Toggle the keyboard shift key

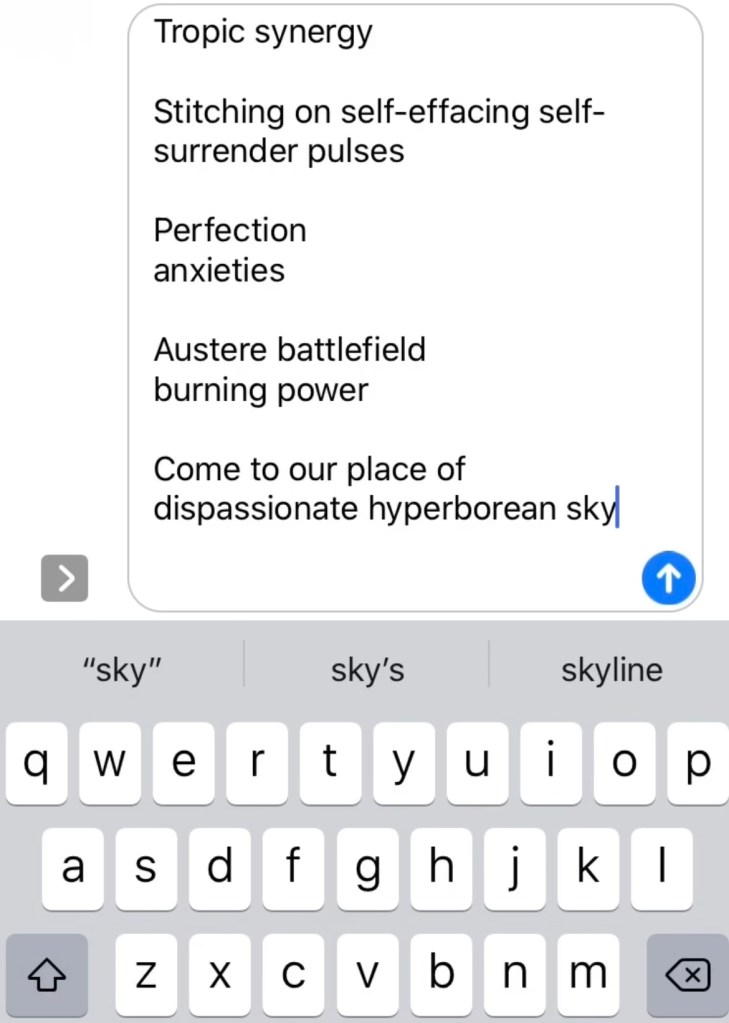tap(45, 975)
